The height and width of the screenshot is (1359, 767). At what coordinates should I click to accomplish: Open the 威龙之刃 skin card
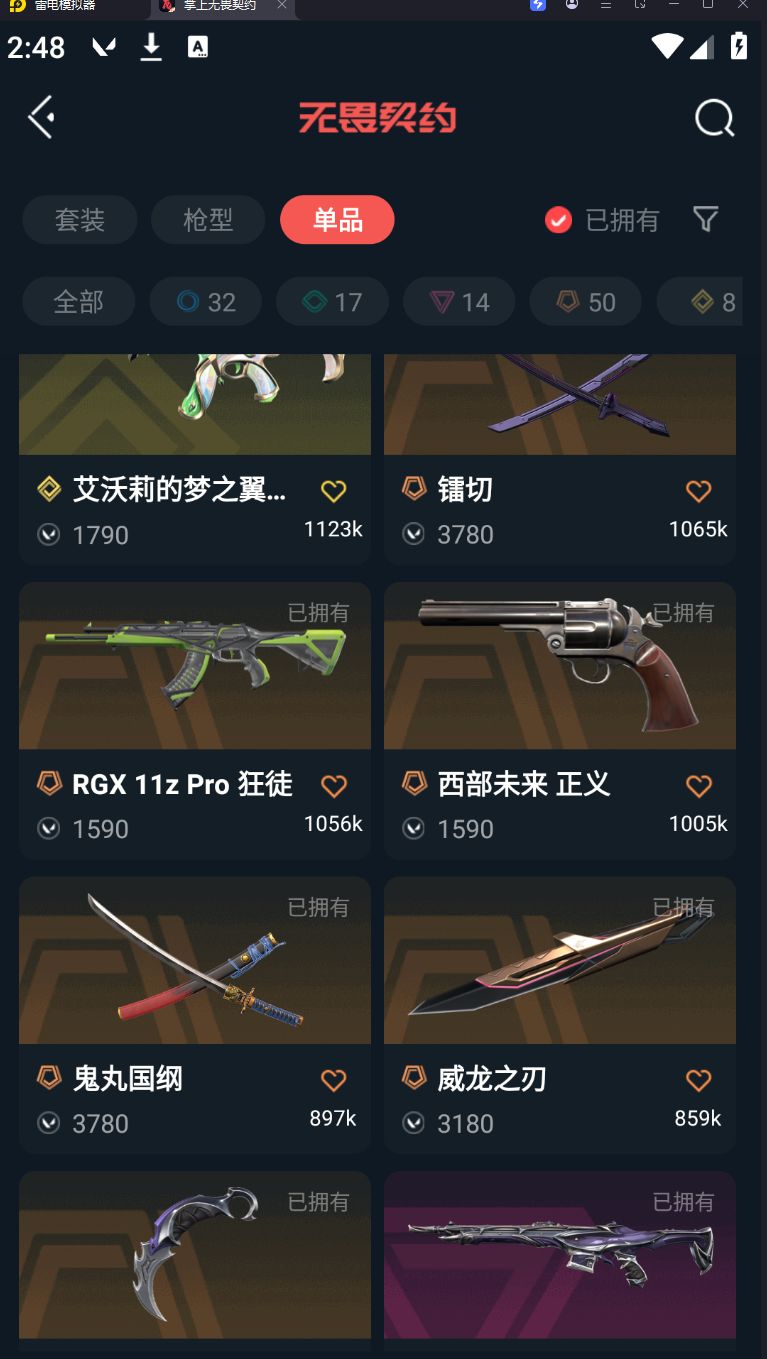pos(560,1015)
